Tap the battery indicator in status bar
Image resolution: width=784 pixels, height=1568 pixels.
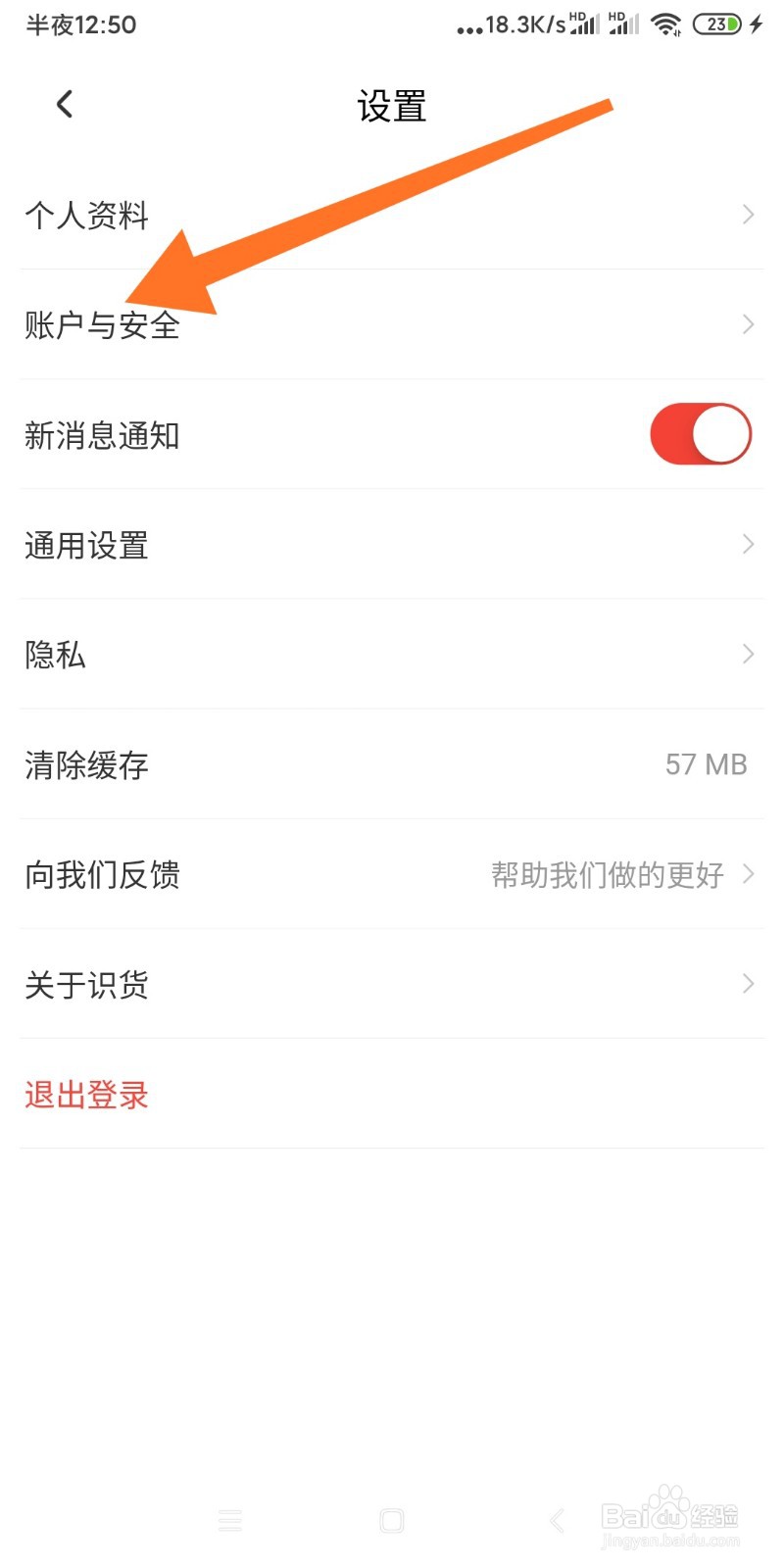tap(718, 24)
